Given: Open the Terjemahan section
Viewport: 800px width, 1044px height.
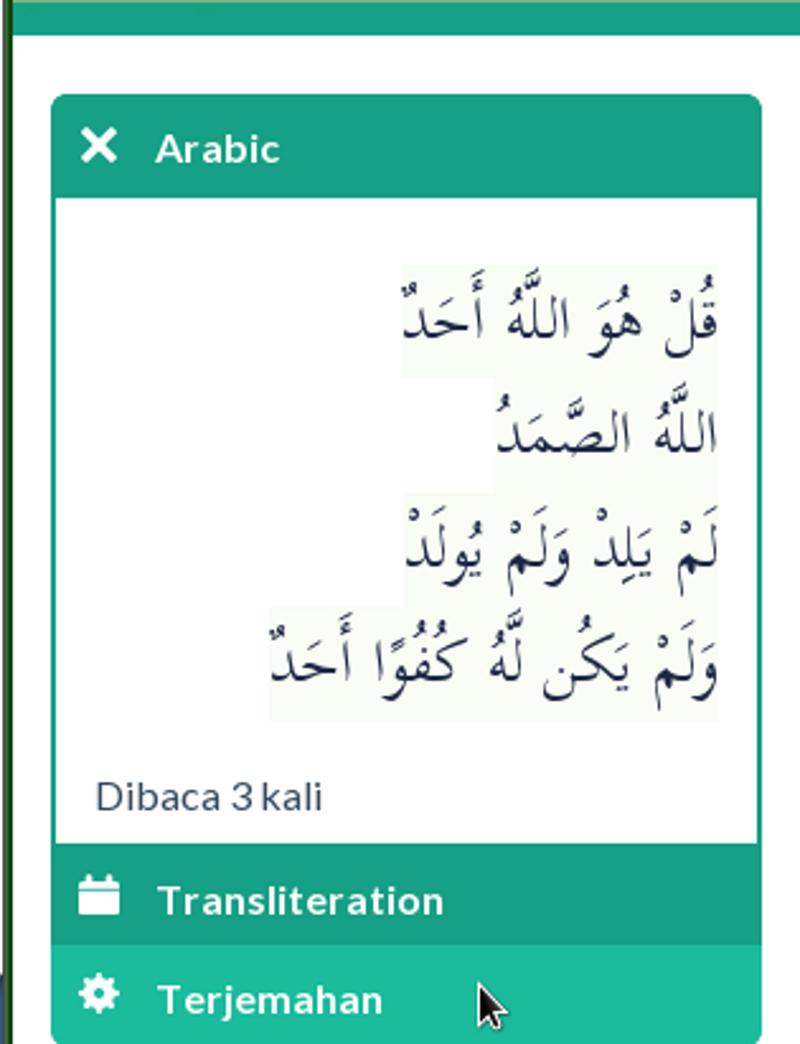Looking at the screenshot, I should pyautogui.click(x=269, y=999).
